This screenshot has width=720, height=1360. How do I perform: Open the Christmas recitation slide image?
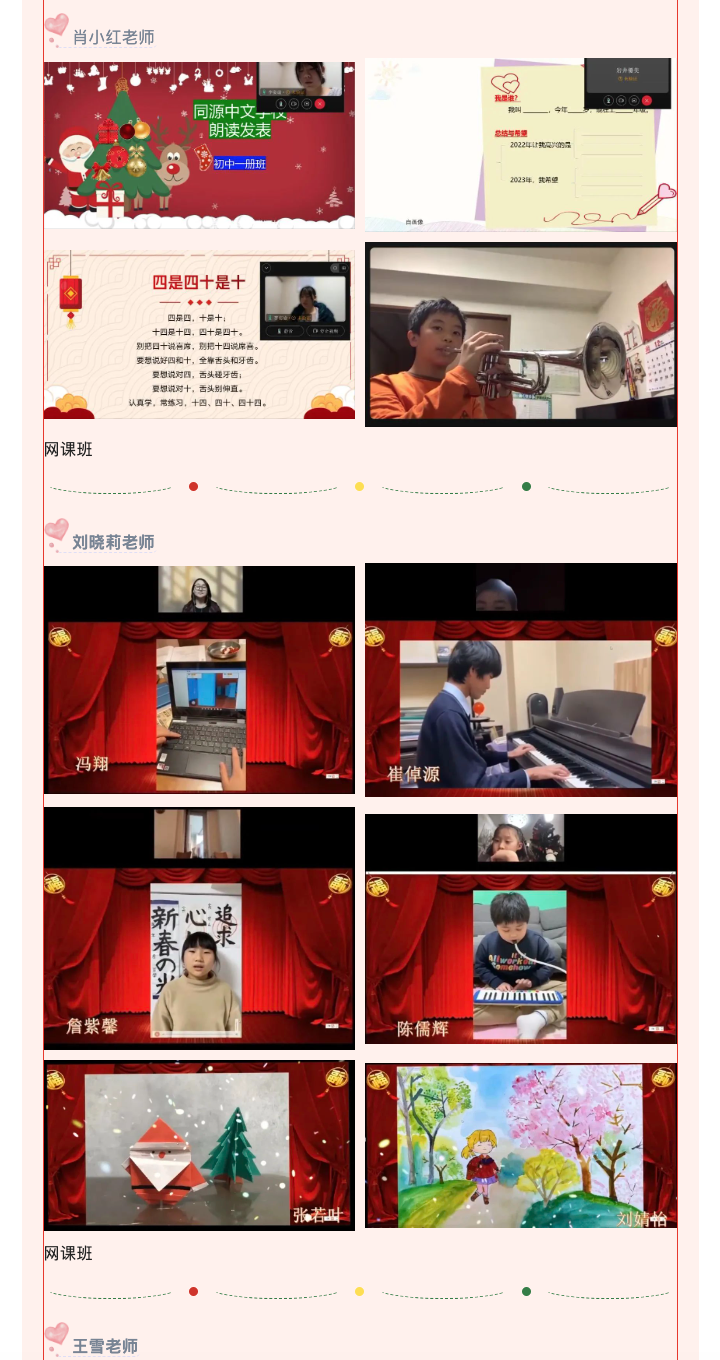199,145
